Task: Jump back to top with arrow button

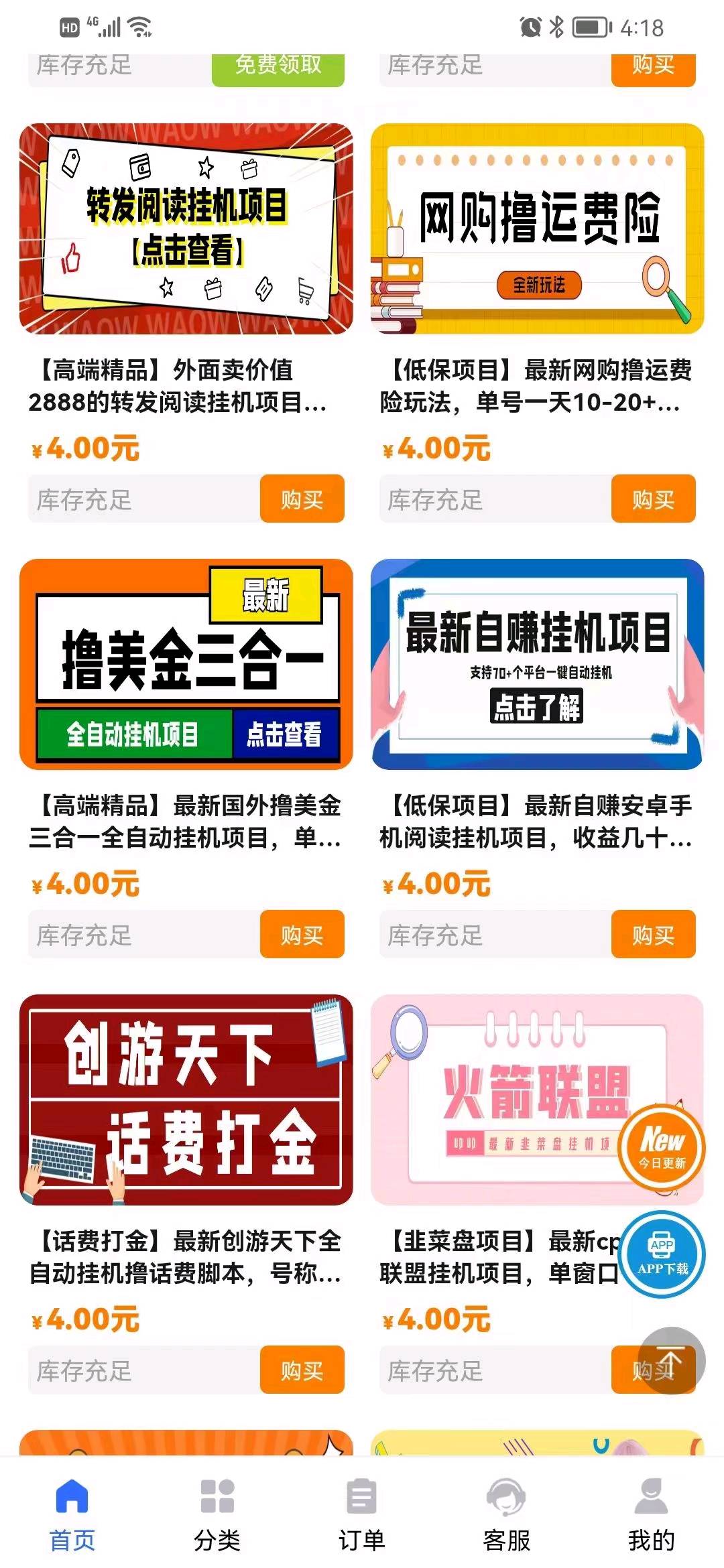Action: [x=670, y=1360]
